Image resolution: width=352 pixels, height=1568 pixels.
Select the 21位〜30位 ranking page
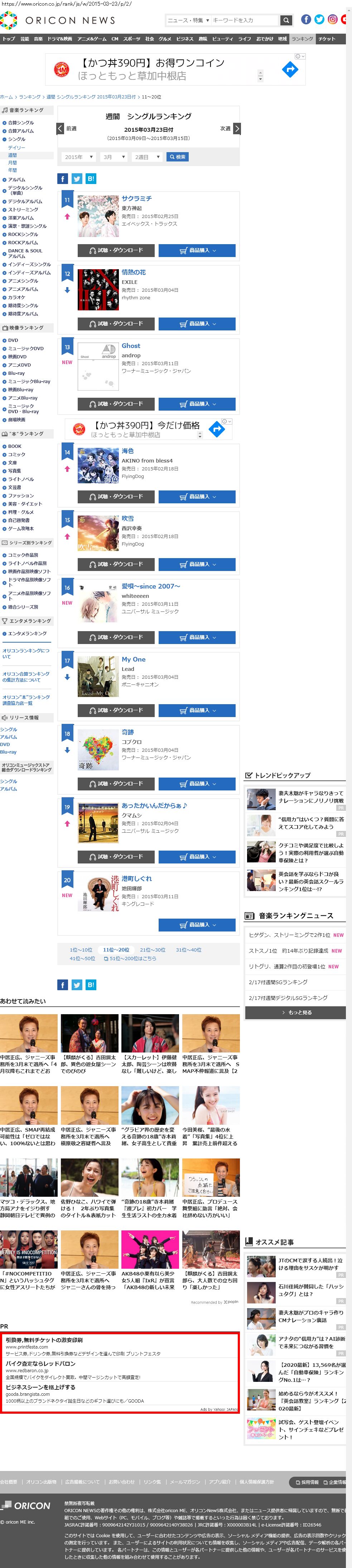152,949
